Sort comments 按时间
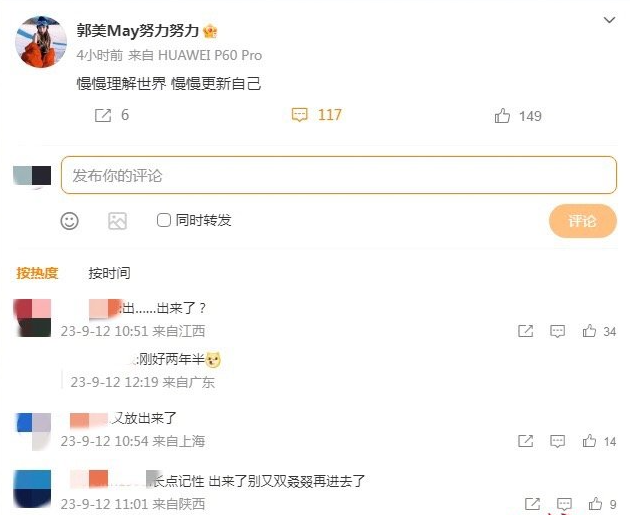Viewport: 630px width, 515px height. pos(109,273)
